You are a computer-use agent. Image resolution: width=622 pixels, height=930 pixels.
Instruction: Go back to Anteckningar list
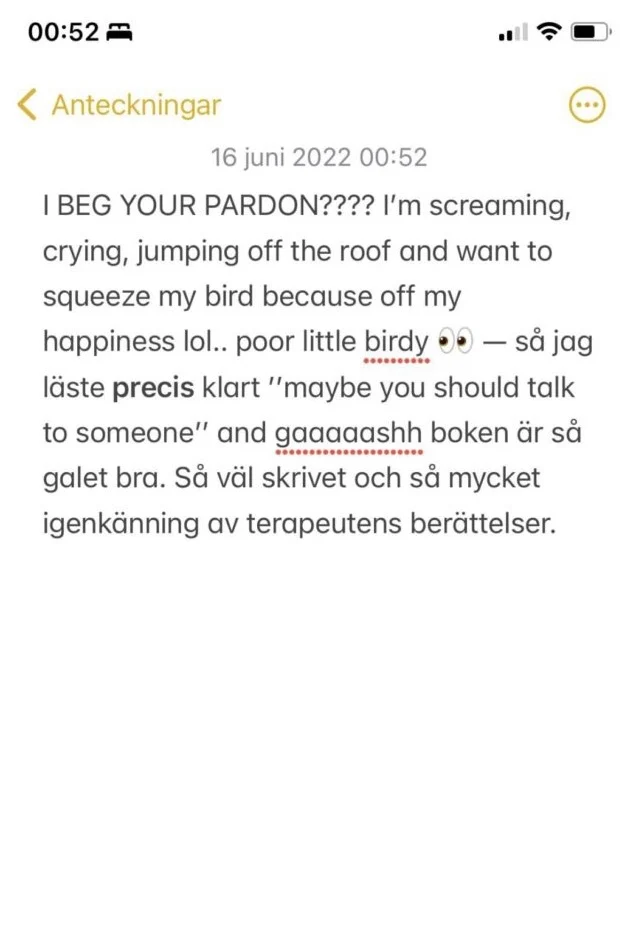[x=119, y=105]
